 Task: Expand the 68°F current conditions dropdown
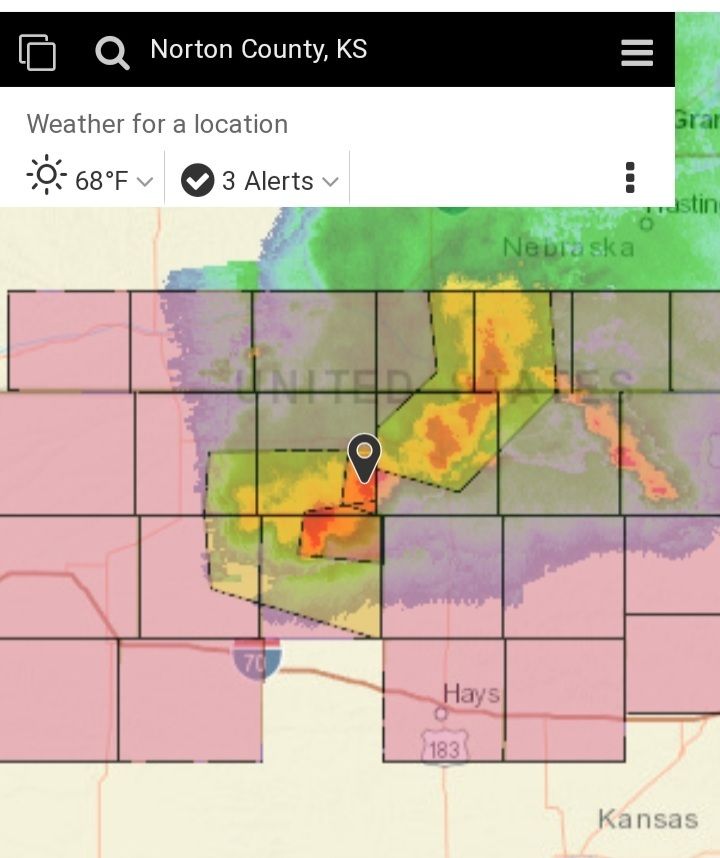coord(91,180)
